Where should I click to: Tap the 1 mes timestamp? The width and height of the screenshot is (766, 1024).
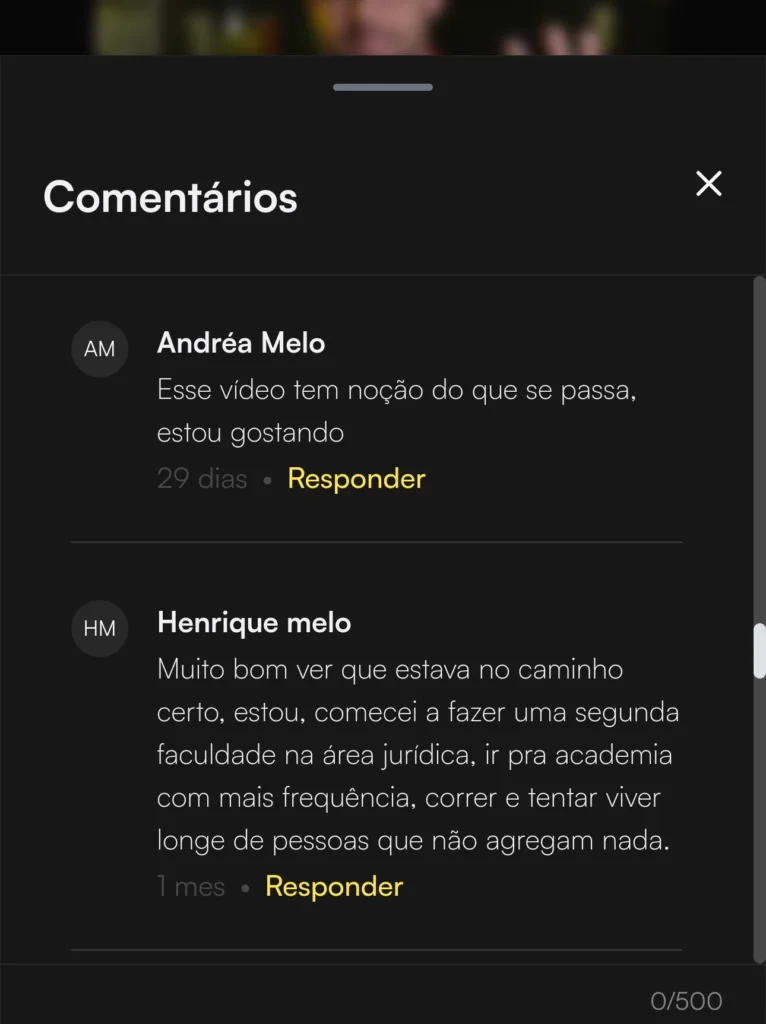click(189, 886)
